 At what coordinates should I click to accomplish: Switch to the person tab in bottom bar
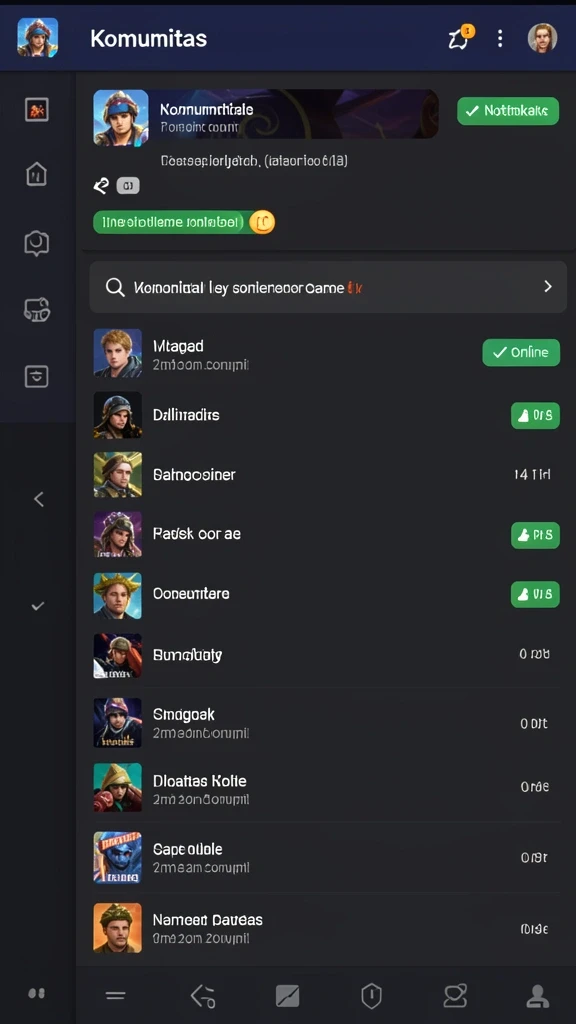(537, 996)
